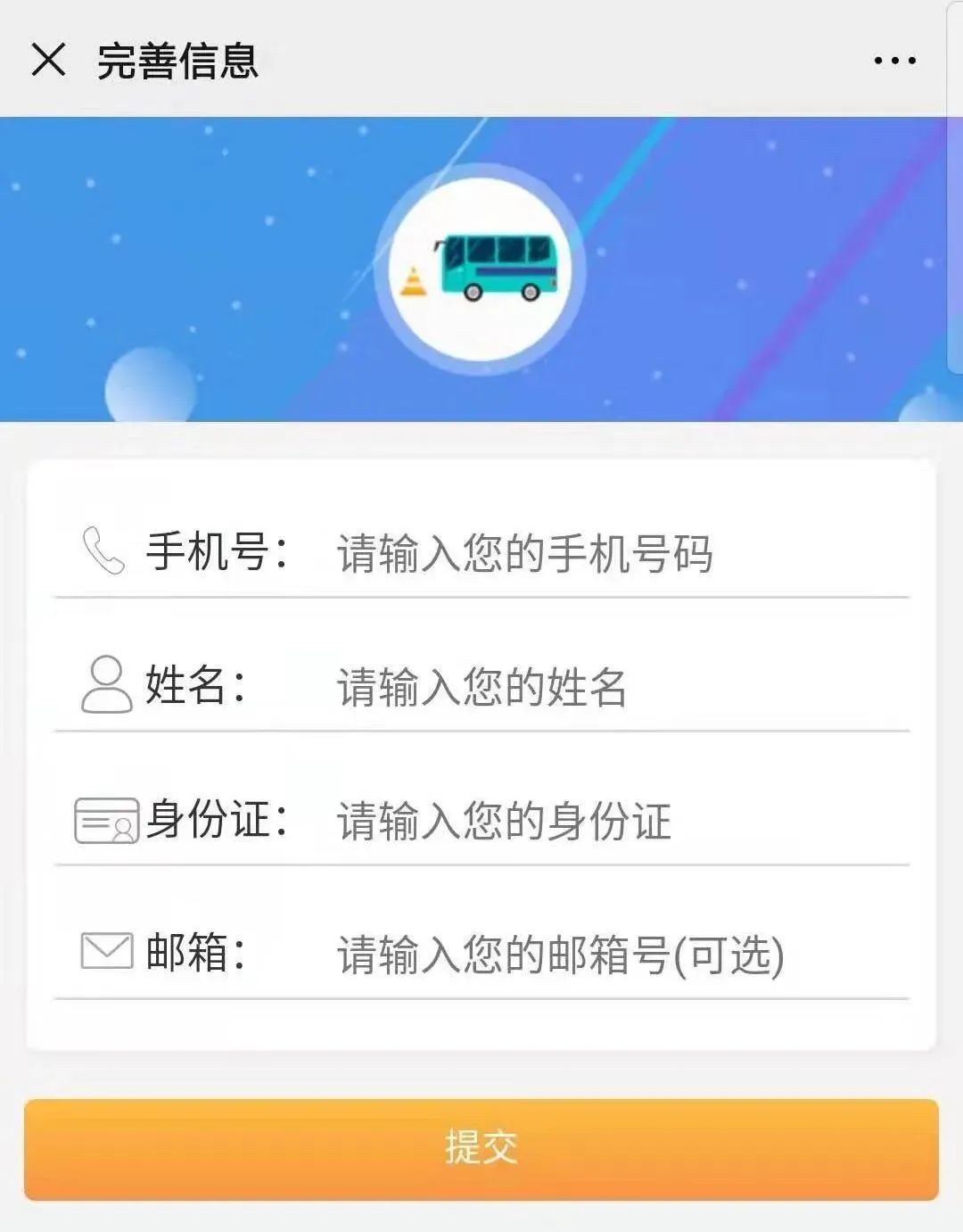Click the phone handset icon beside 手机号
This screenshot has height=1232, width=963.
(103, 550)
